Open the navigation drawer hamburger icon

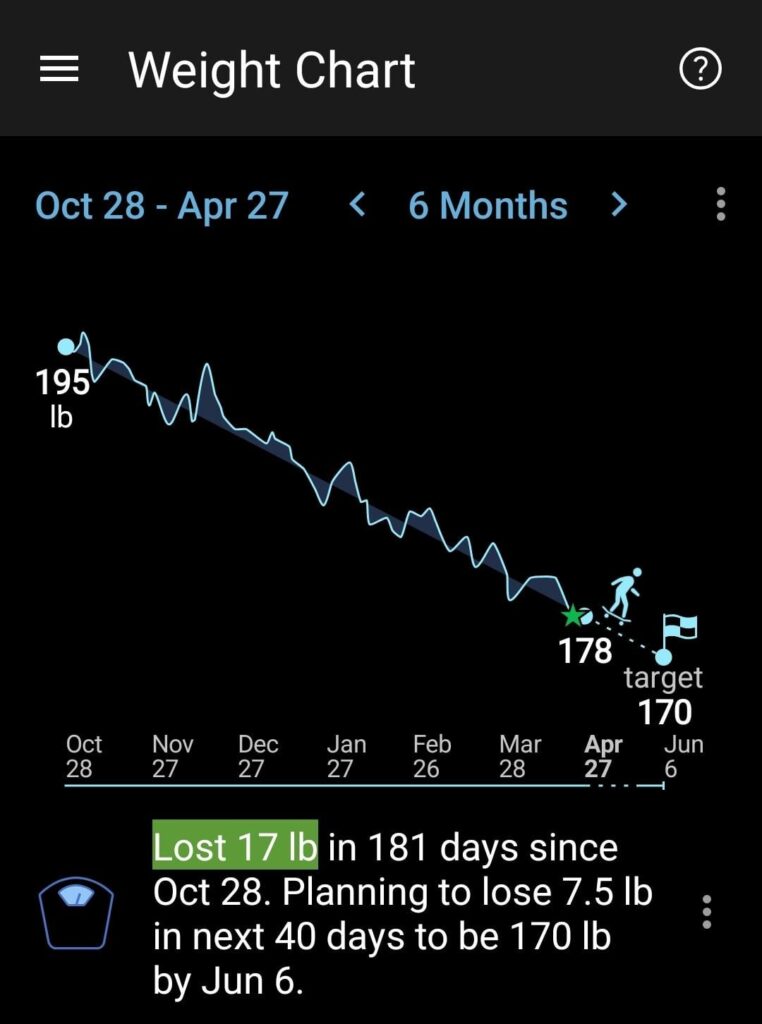pos(58,69)
